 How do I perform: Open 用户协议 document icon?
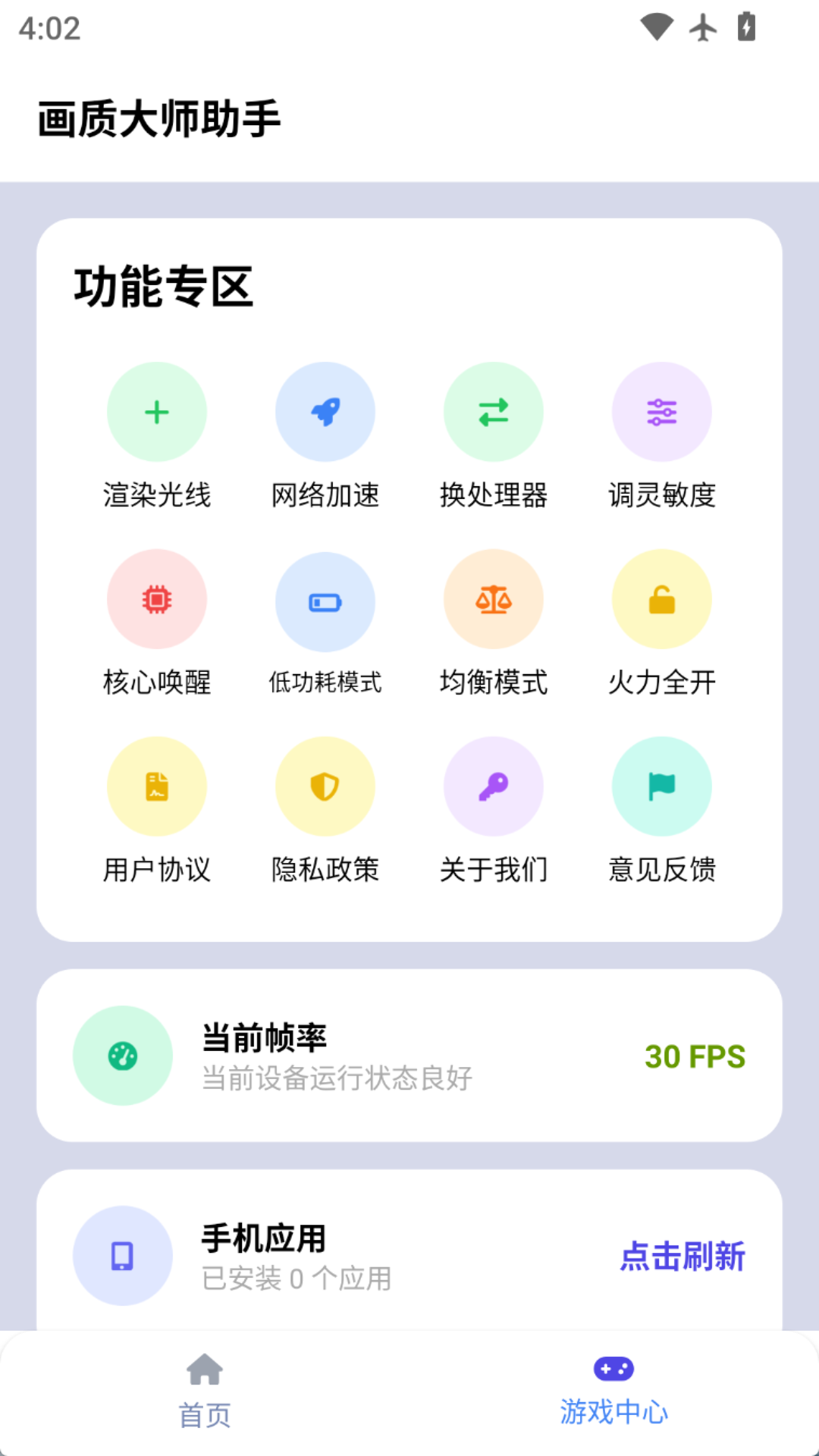[156, 786]
